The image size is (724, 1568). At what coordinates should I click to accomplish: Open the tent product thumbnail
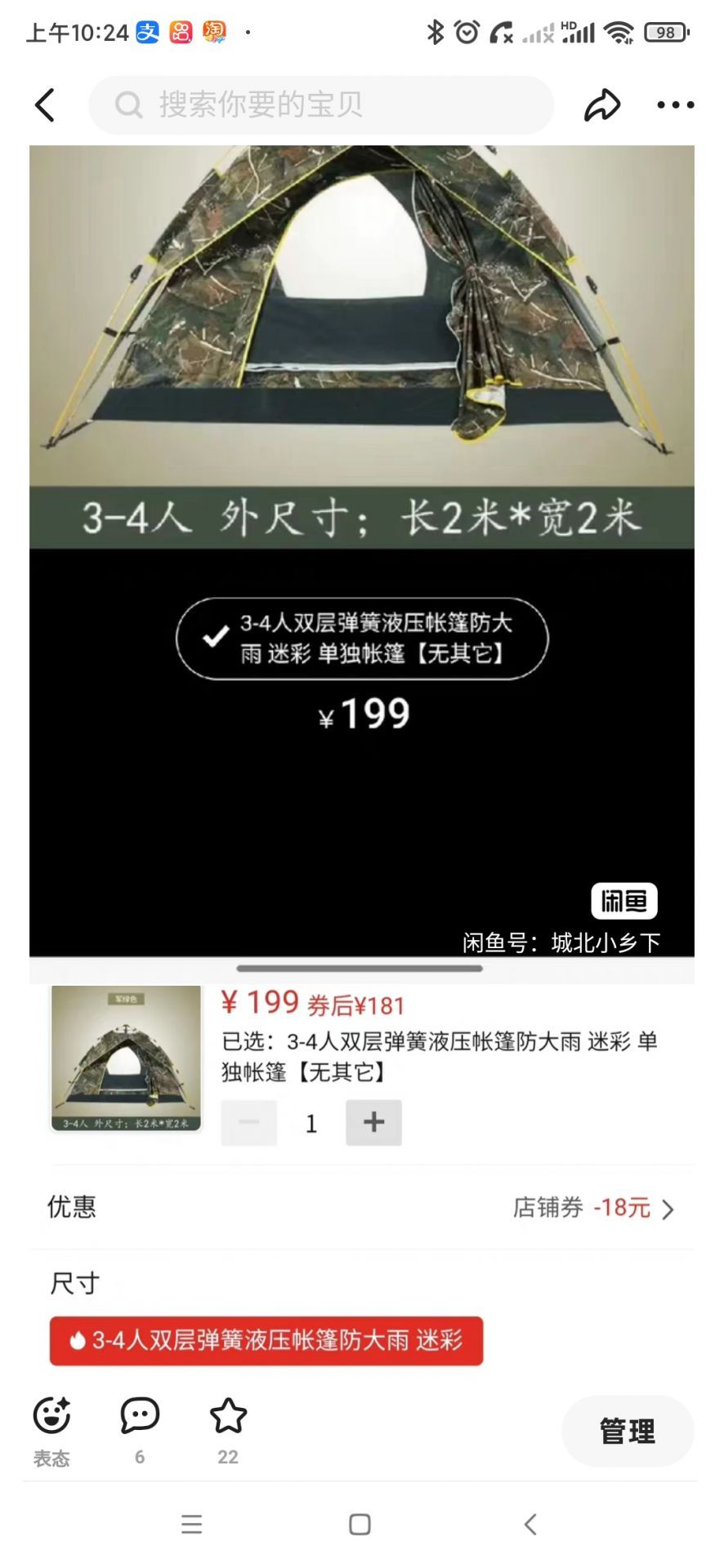pos(126,1058)
